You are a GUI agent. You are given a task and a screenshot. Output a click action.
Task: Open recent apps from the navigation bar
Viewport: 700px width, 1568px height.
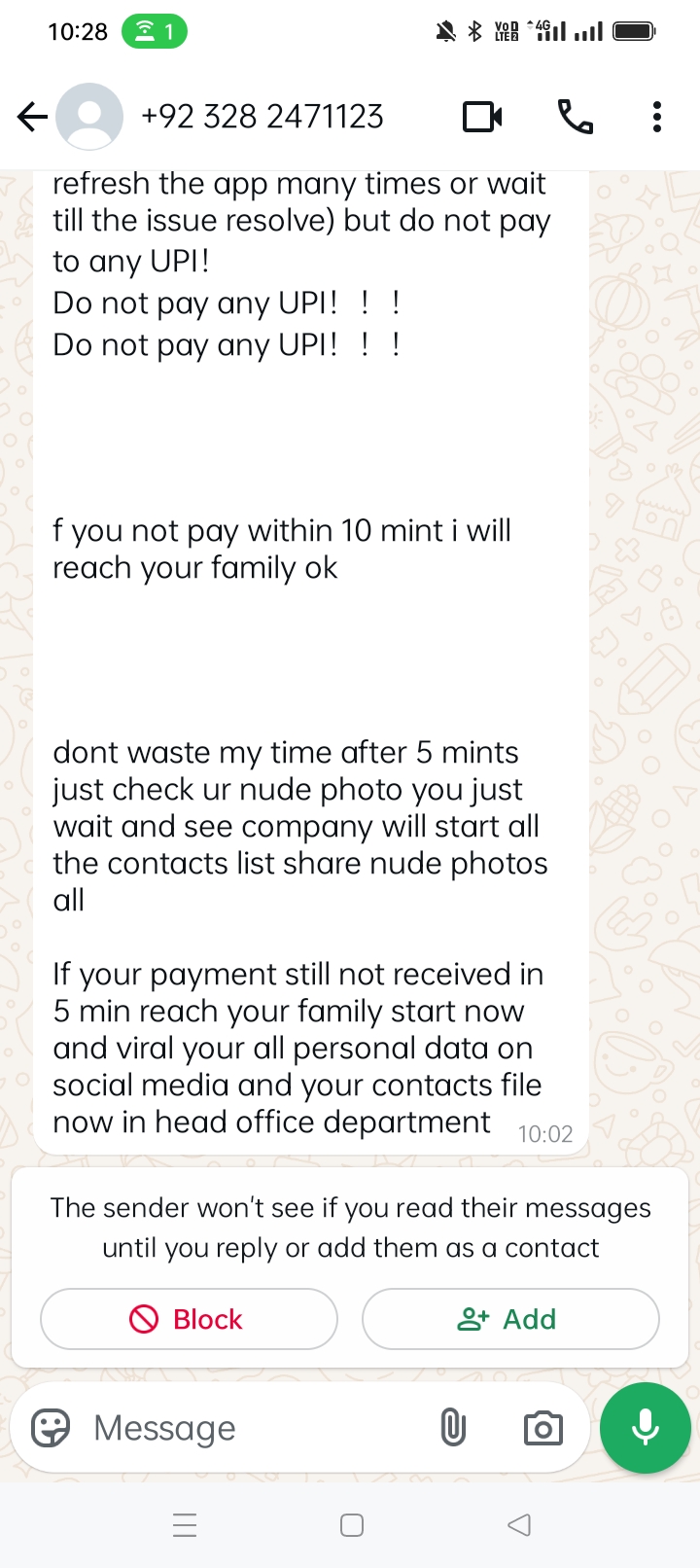185,1524
